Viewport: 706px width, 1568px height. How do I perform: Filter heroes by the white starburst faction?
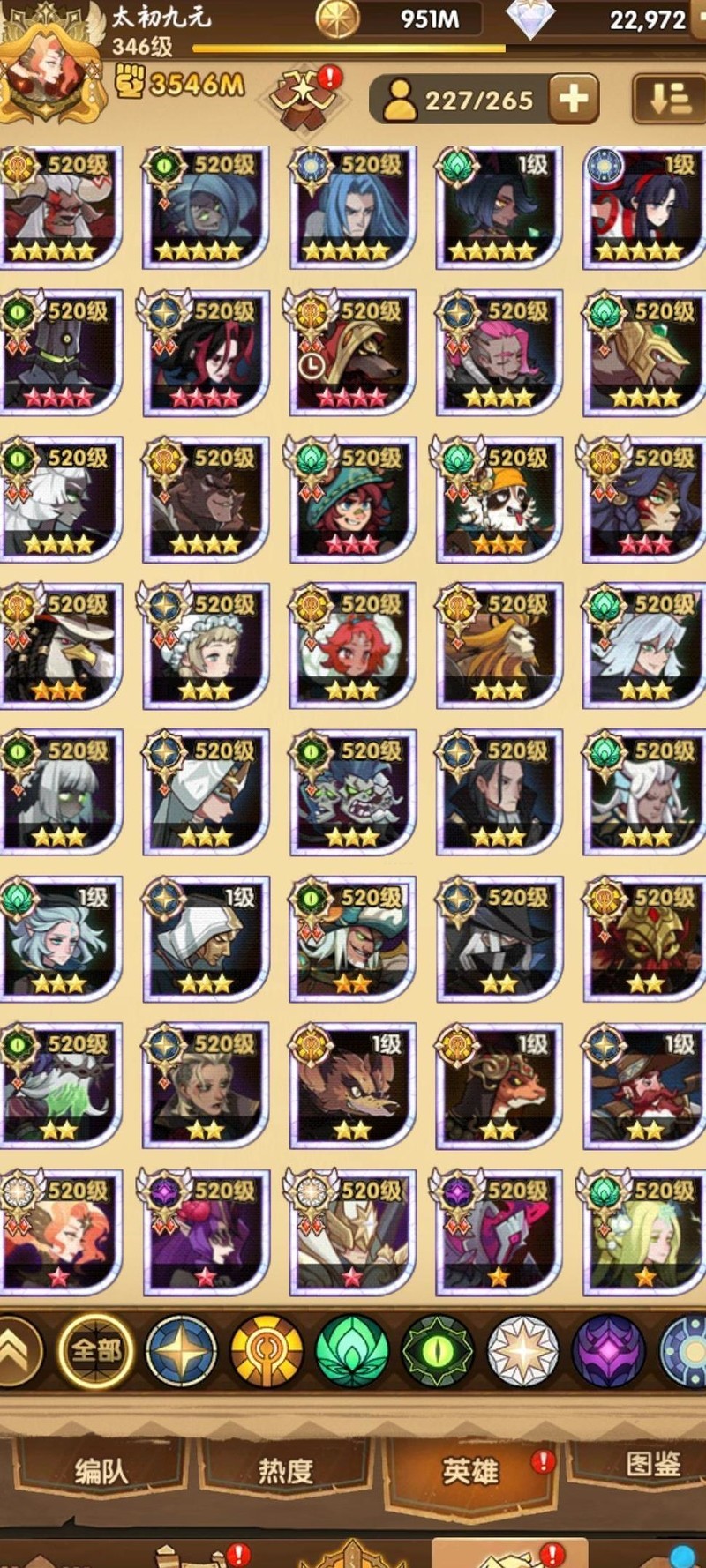(523, 1350)
